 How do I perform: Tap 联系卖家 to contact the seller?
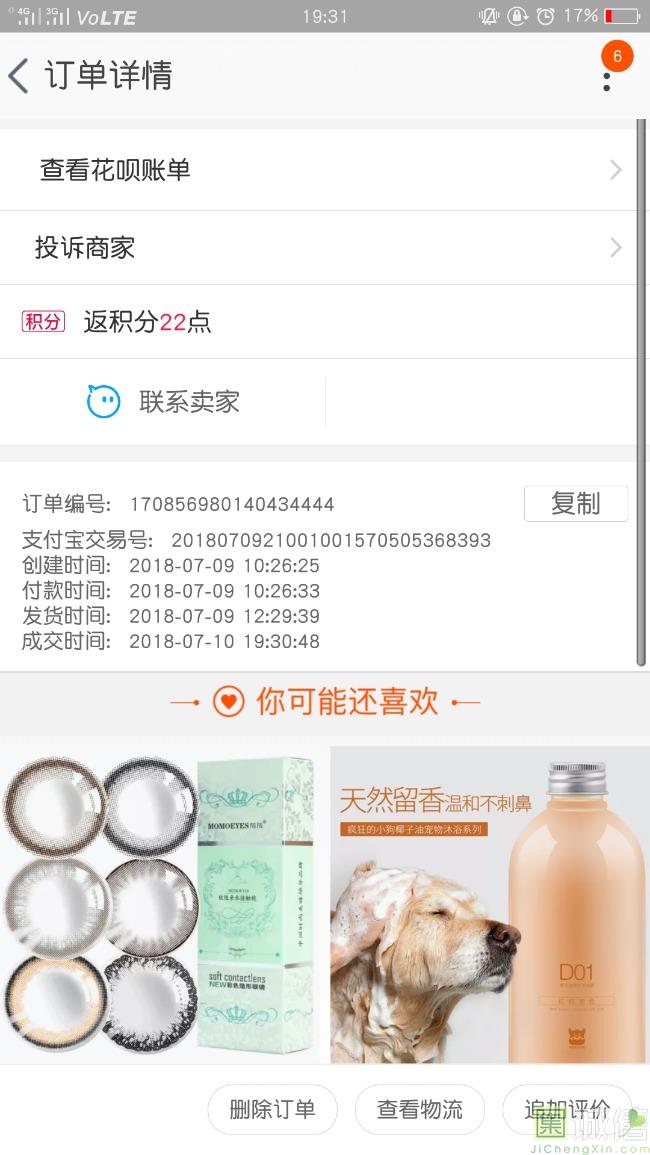point(165,402)
